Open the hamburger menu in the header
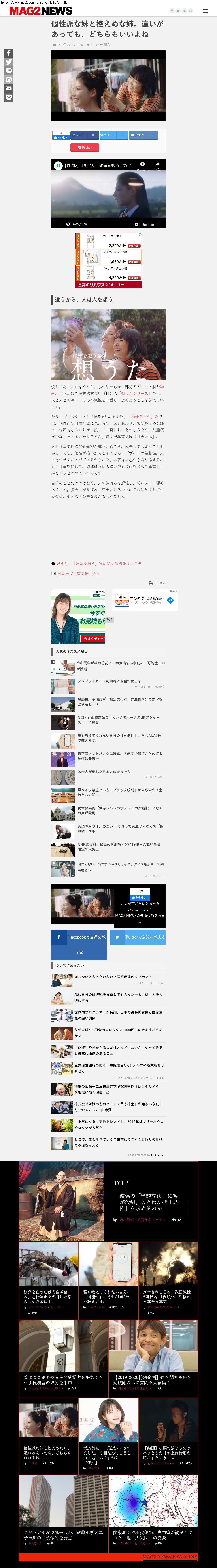 tap(208, 11)
